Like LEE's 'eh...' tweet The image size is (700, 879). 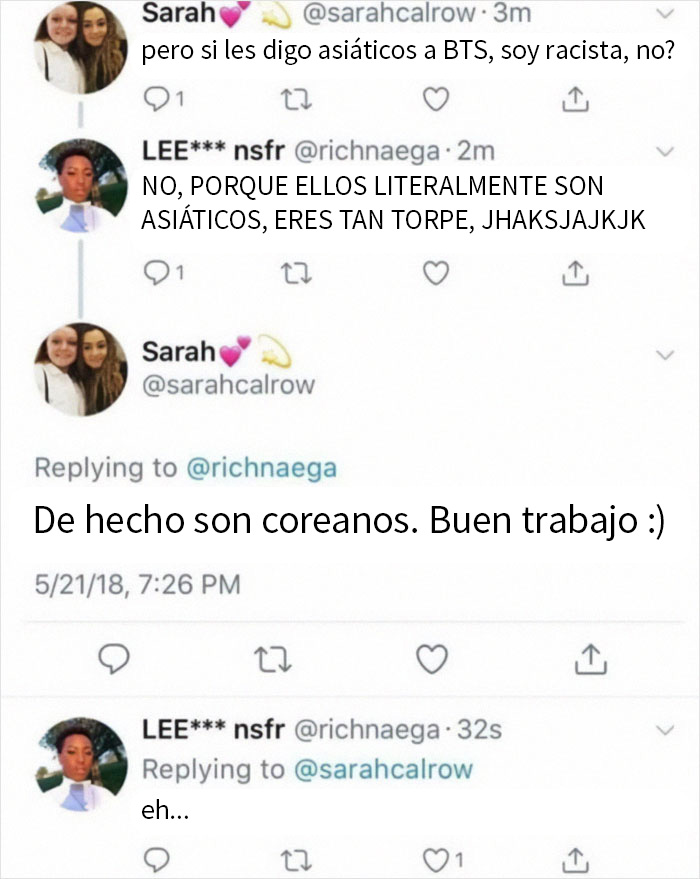(435, 858)
